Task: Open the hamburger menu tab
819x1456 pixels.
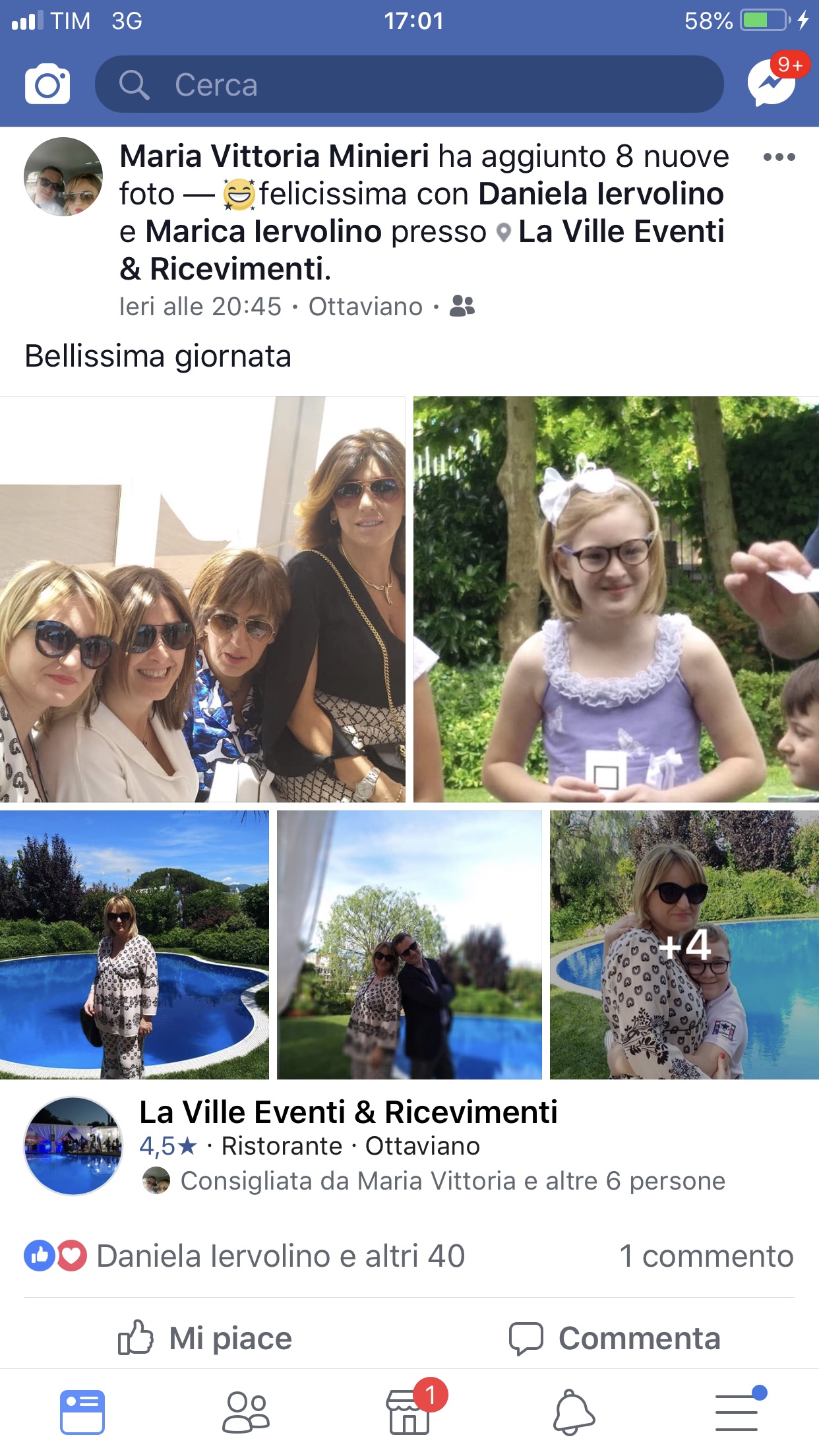Action: pyautogui.click(x=737, y=1411)
